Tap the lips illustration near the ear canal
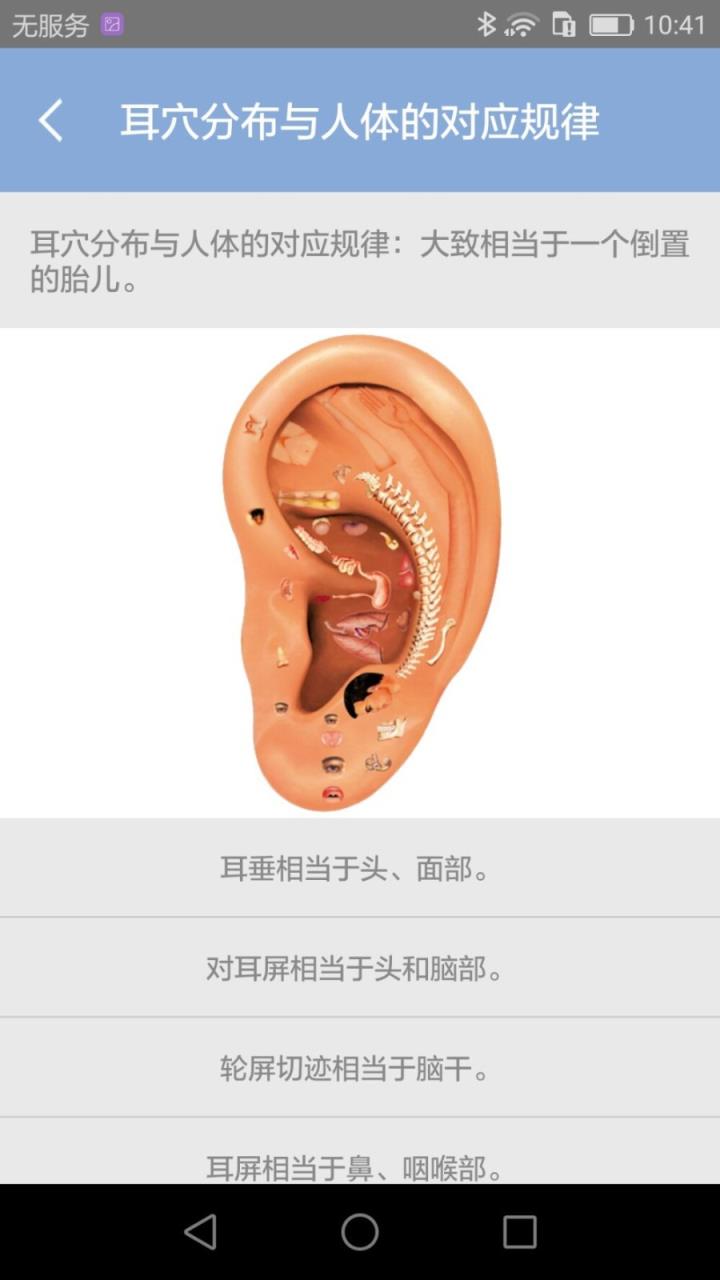The width and height of the screenshot is (720, 1280). (x=332, y=793)
